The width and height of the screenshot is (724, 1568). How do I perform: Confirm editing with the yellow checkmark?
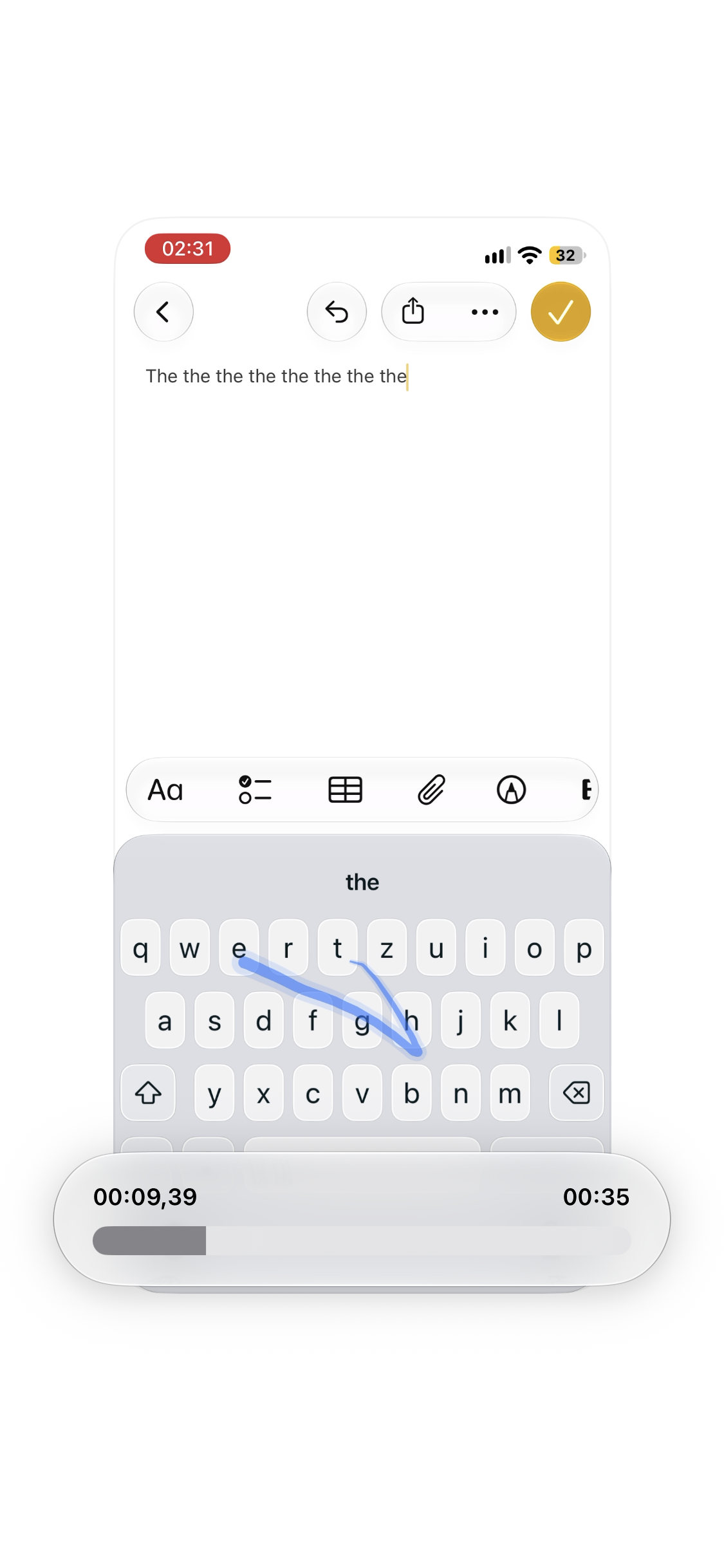coord(561,312)
